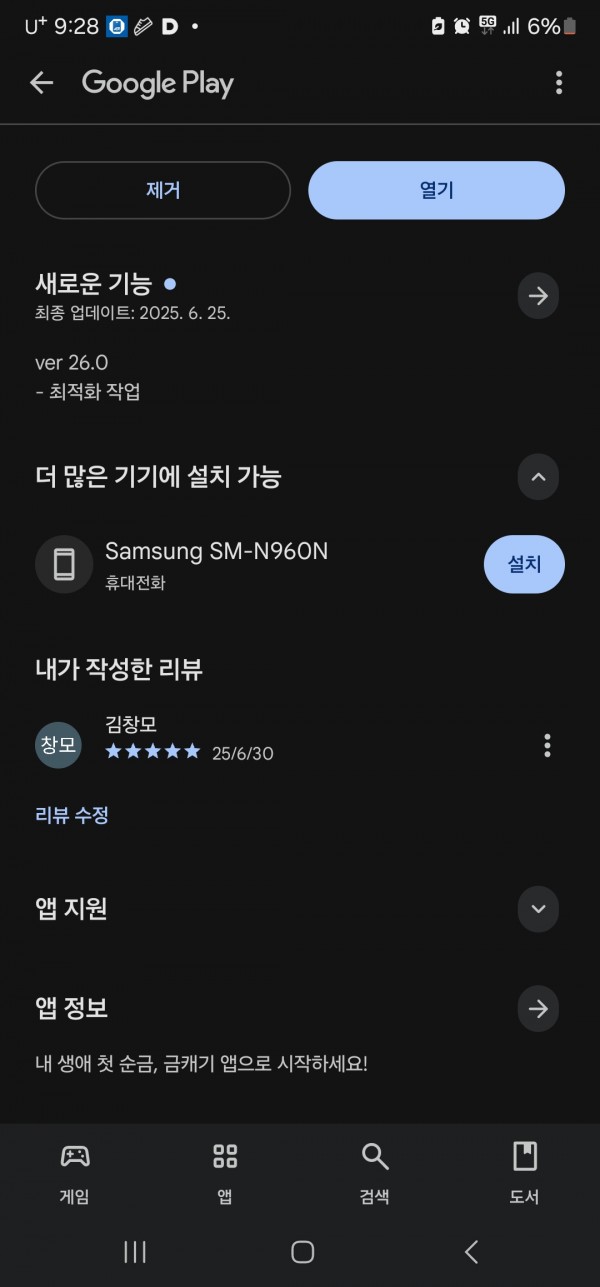Switch to the 게임 tab
Viewport: 600px width, 1287px height.
click(75, 1173)
